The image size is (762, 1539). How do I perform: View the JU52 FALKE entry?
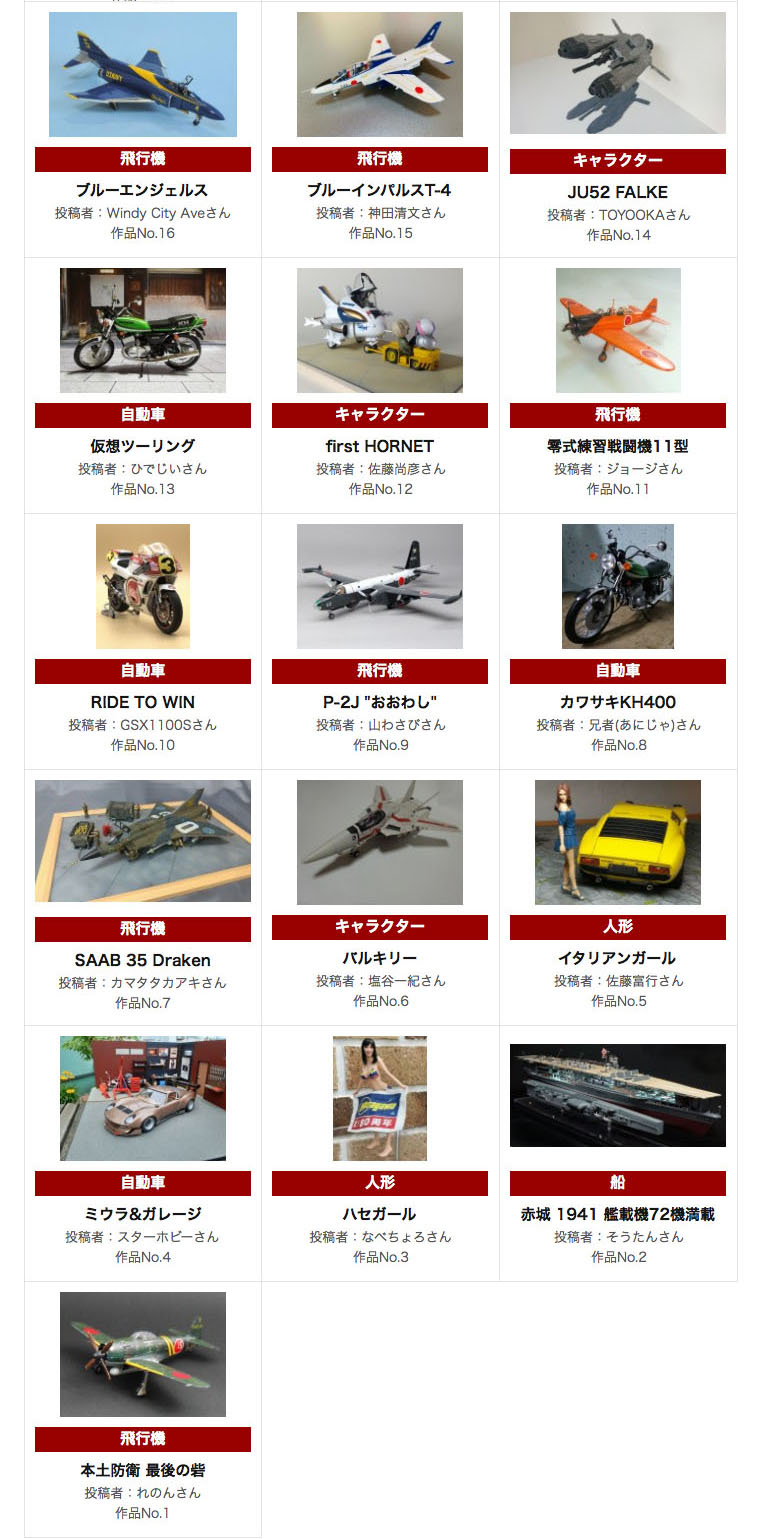point(617,192)
